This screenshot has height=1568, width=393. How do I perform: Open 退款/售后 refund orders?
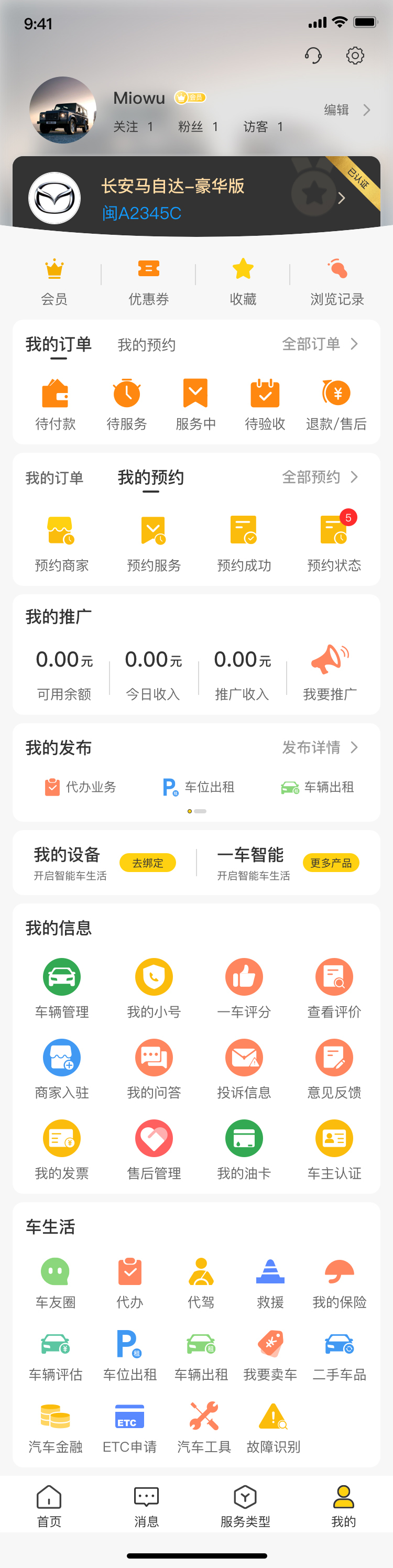click(x=336, y=404)
